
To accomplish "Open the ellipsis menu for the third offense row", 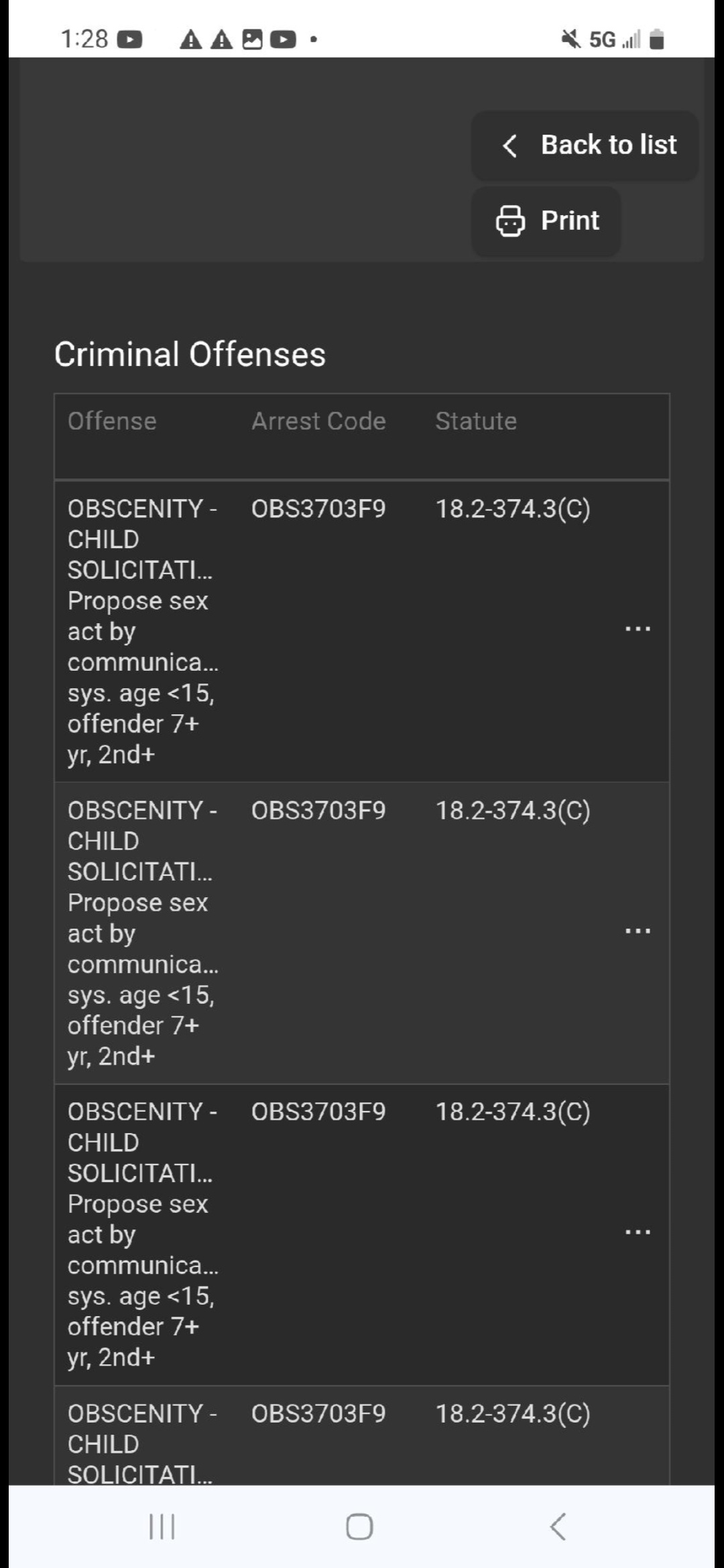I will (638, 1232).
